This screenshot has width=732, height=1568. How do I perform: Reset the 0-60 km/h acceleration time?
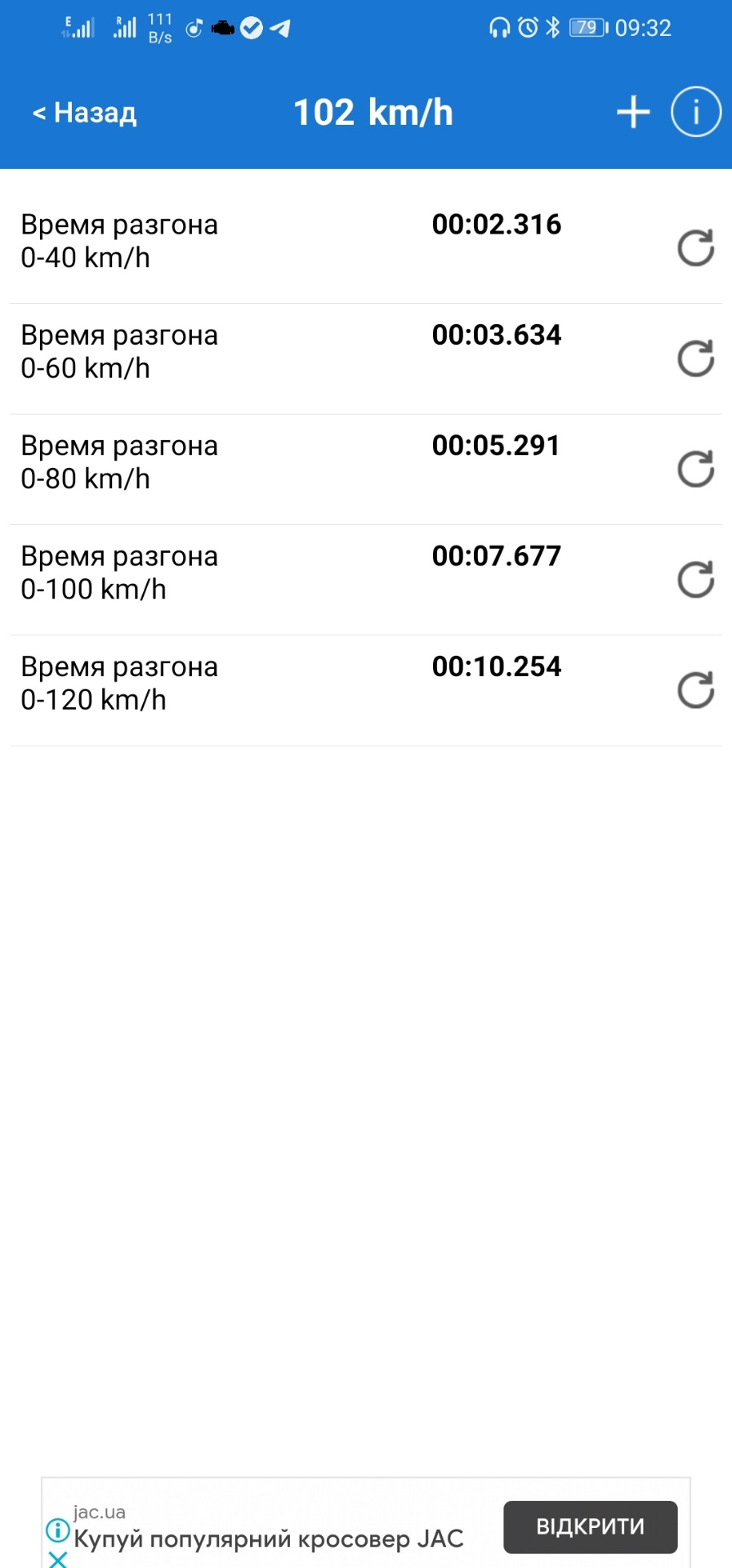tap(695, 359)
